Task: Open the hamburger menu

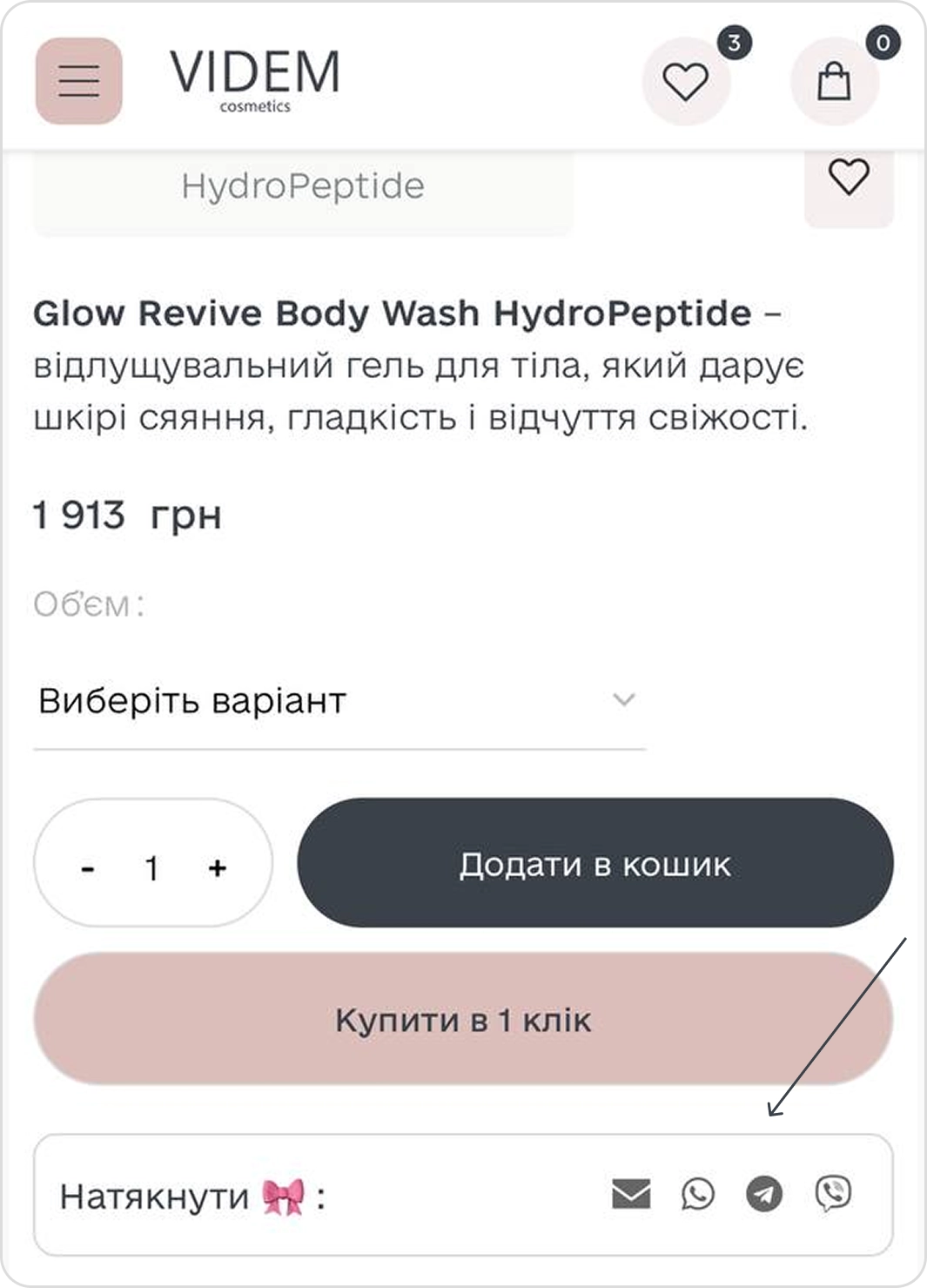Action: point(78,81)
